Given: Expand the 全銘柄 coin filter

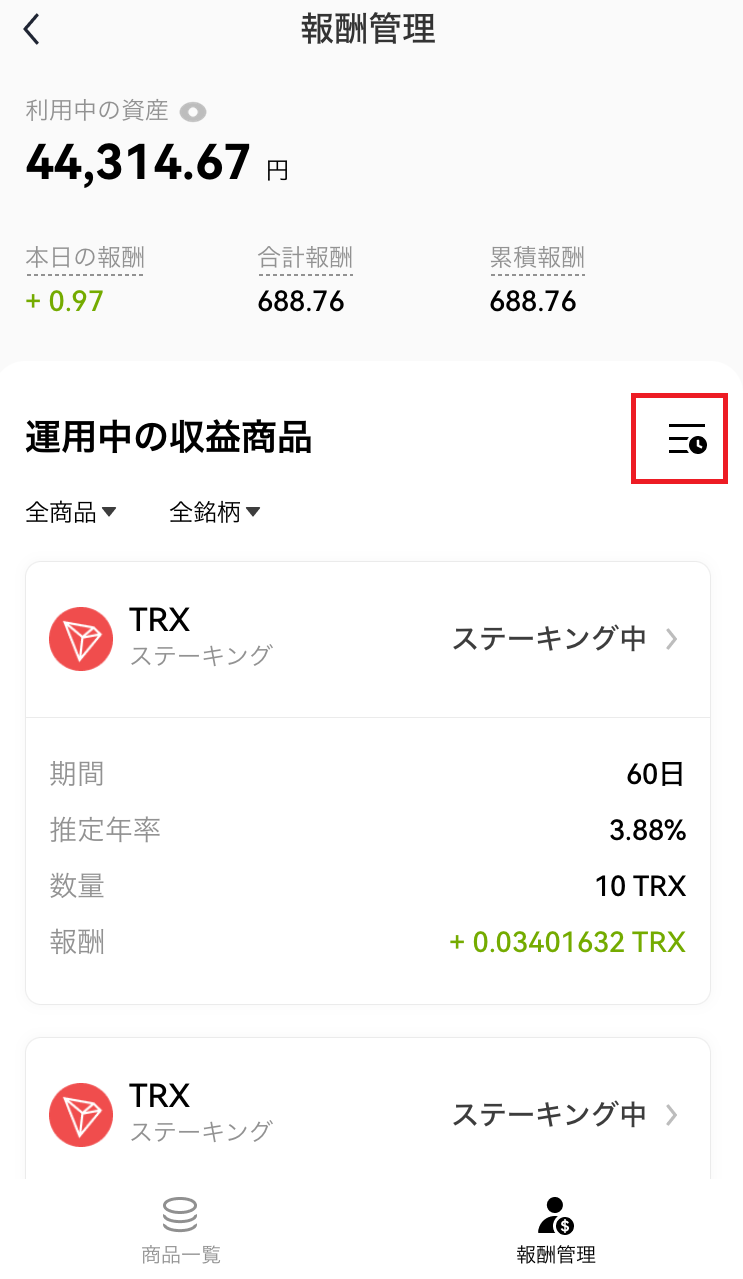Looking at the screenshot, I should pyautogui.click(x=215, y=513).
